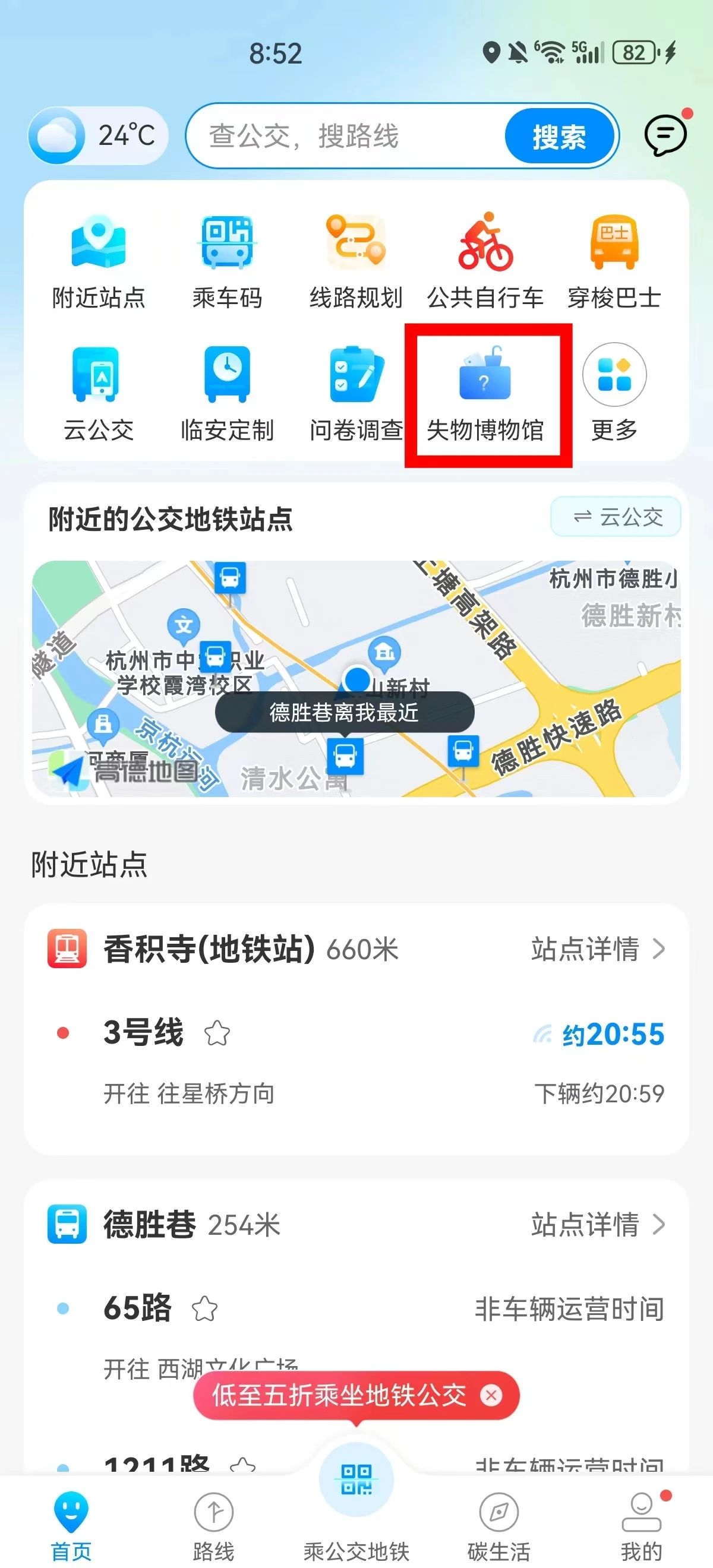Screen dimensions: 713x1568
Task: Open 线路规划 route planner
Action: [356, 262]
